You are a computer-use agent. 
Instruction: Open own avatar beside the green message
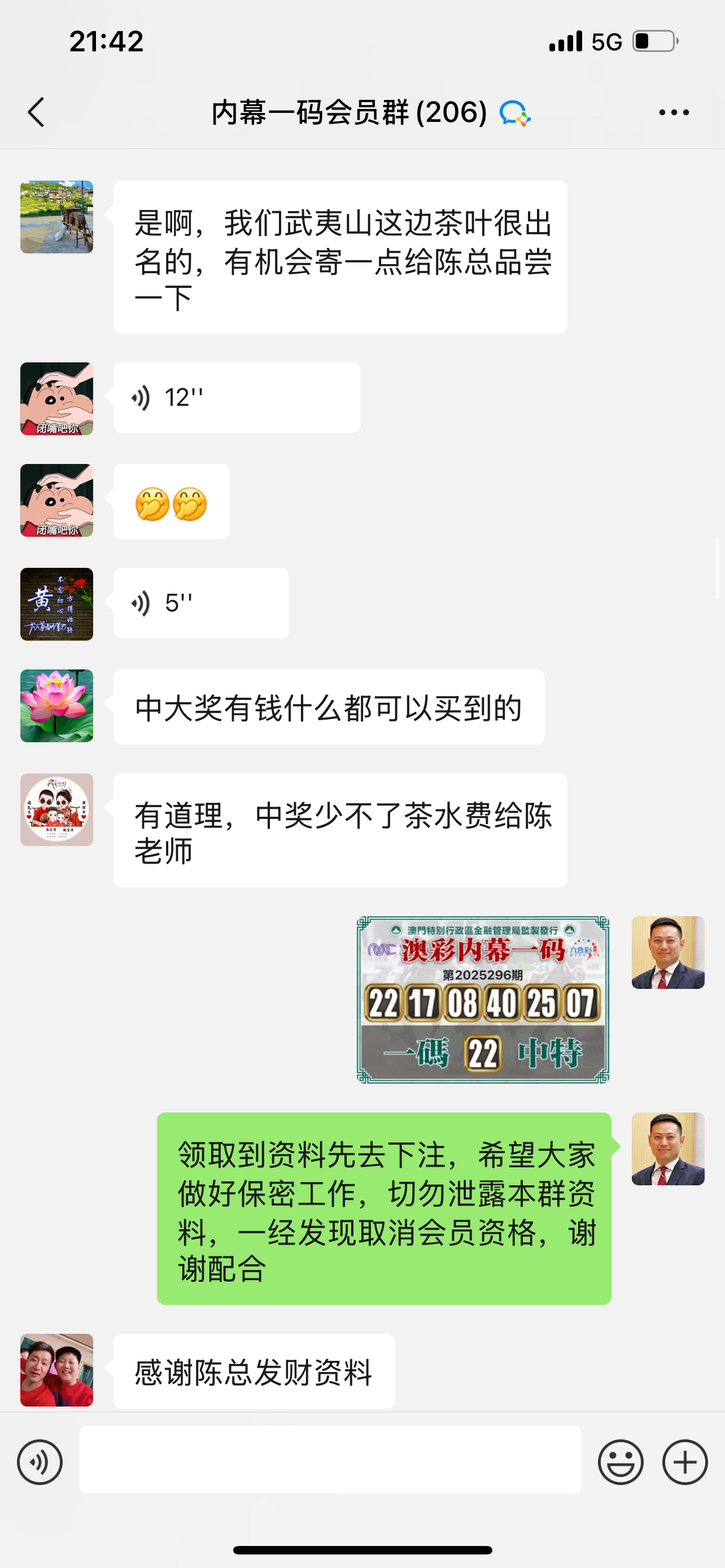click(668, 1149)
